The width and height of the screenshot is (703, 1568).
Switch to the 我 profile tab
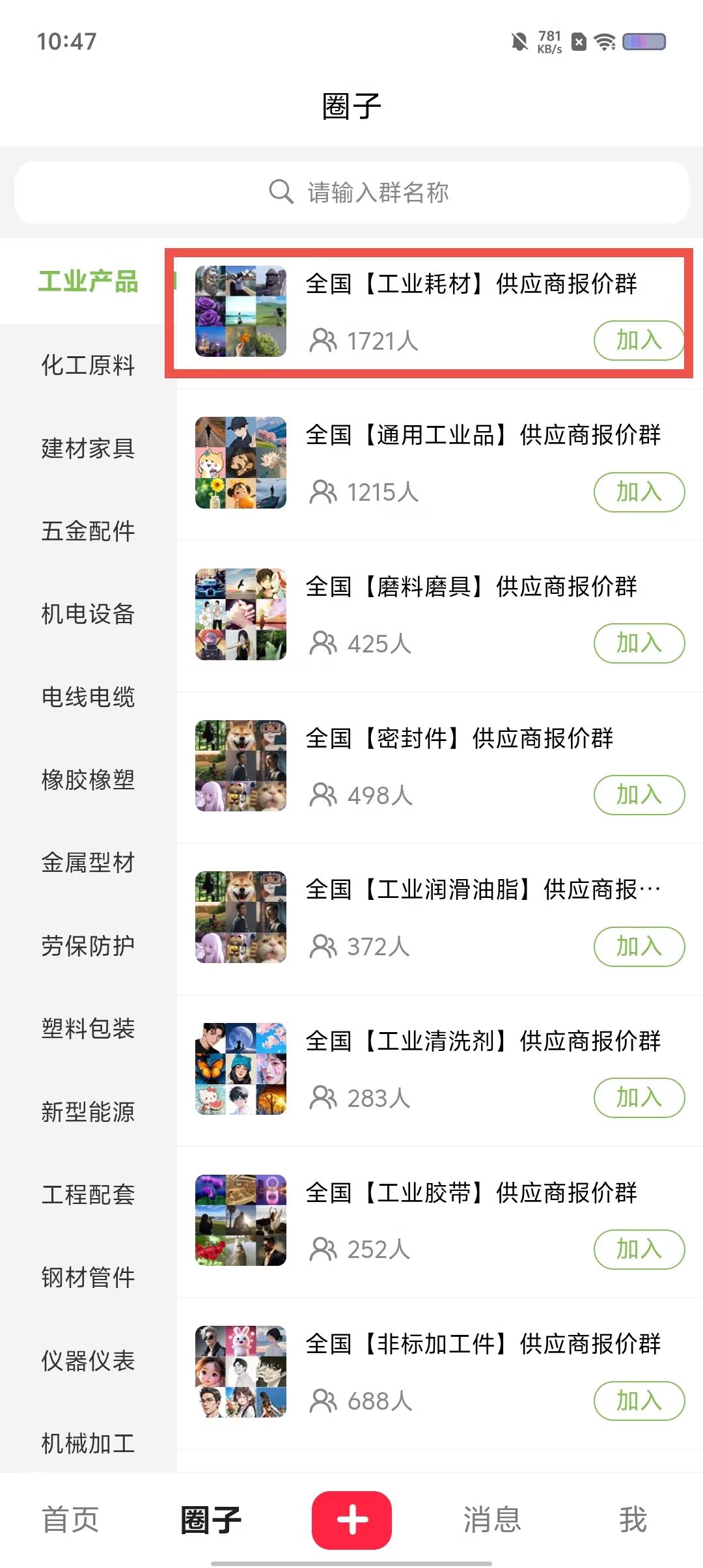point(633,1520)
